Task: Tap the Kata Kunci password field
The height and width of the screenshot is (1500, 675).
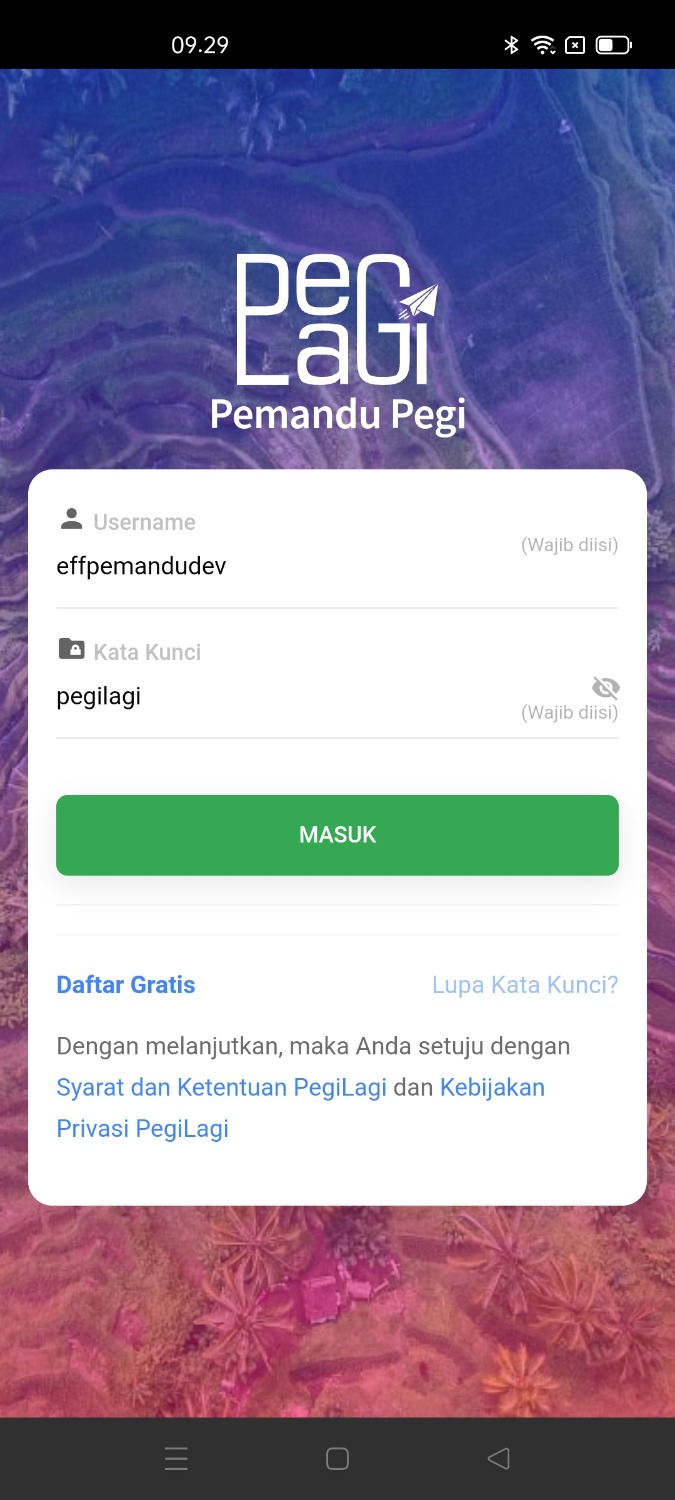Action: click(280, 696)
